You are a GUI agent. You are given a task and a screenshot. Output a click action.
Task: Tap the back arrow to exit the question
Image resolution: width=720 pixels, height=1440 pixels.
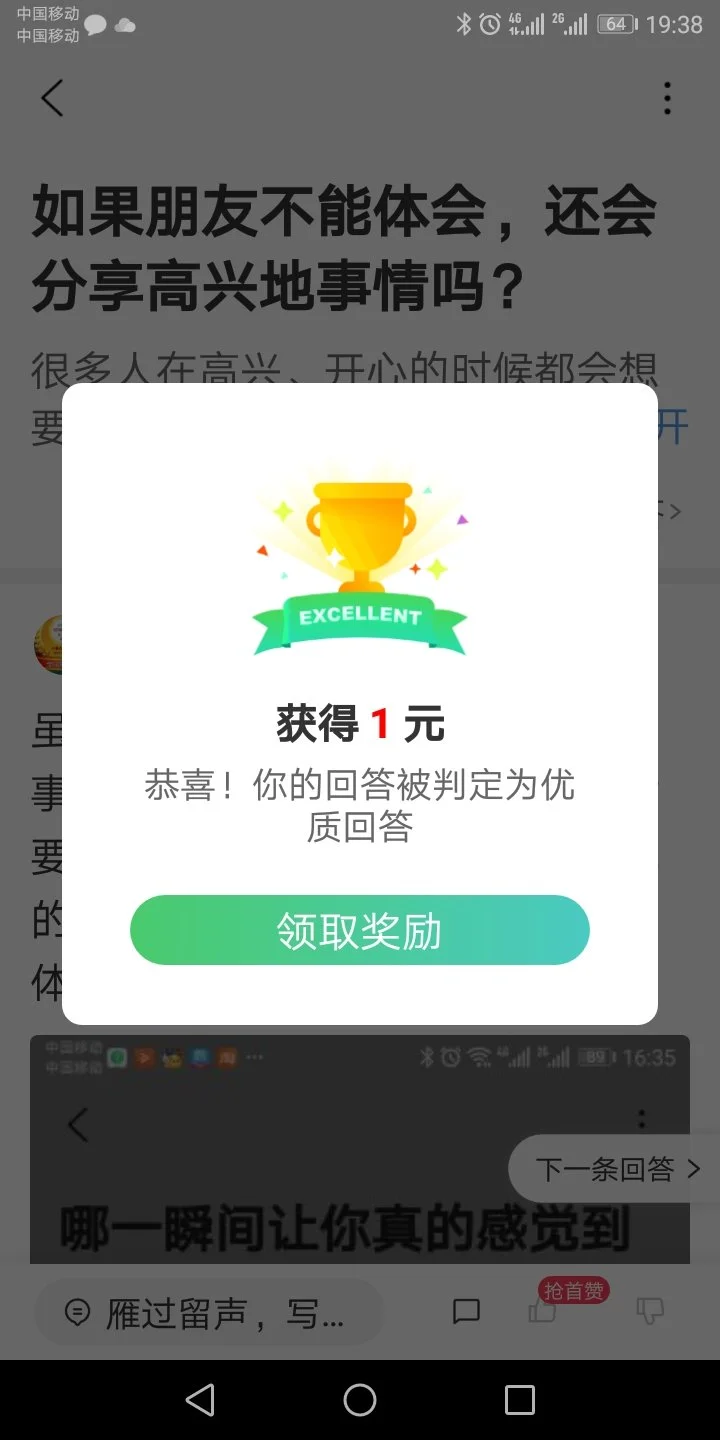point(52,98)
